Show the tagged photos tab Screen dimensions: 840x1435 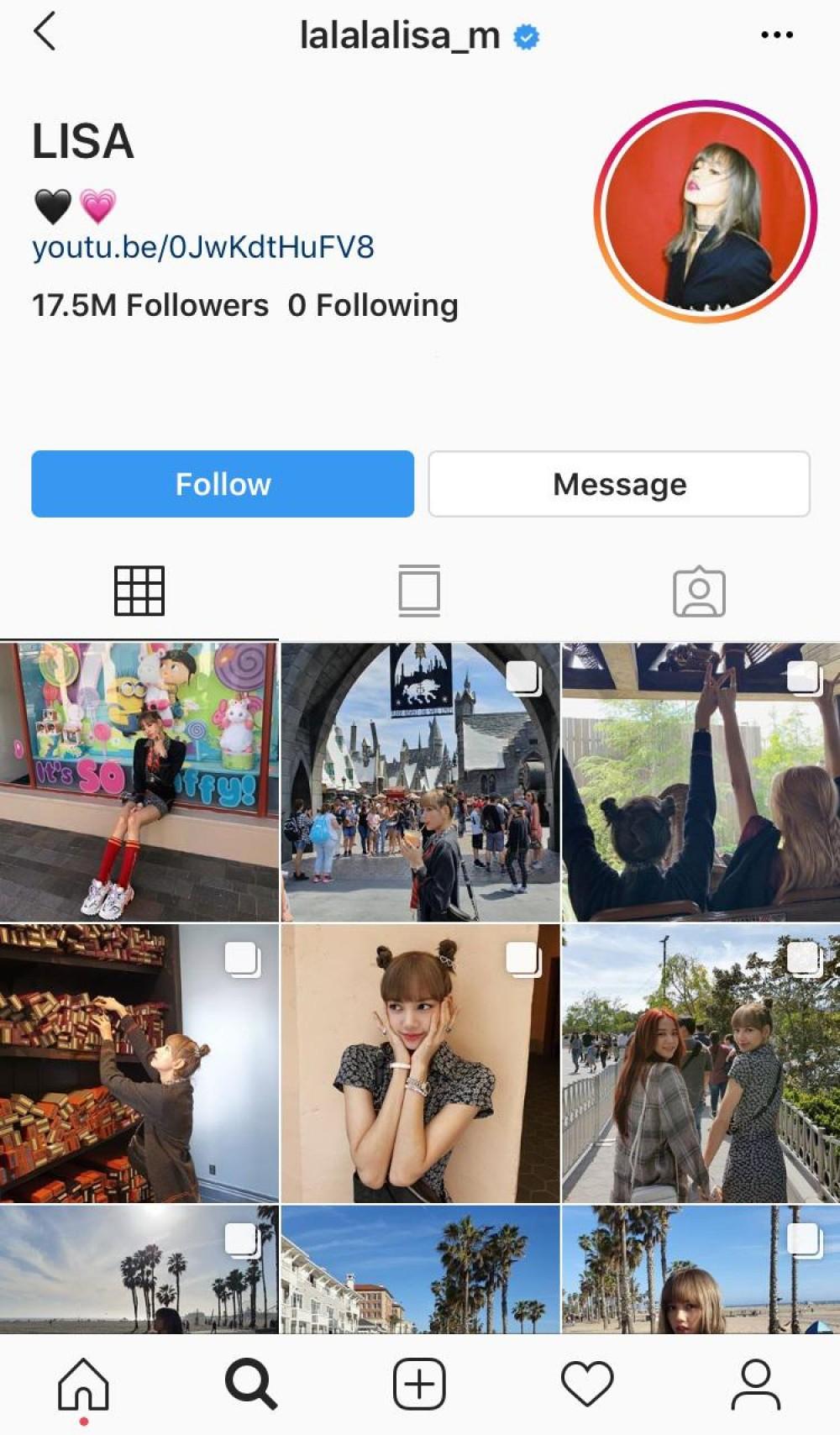pos(699,592)
